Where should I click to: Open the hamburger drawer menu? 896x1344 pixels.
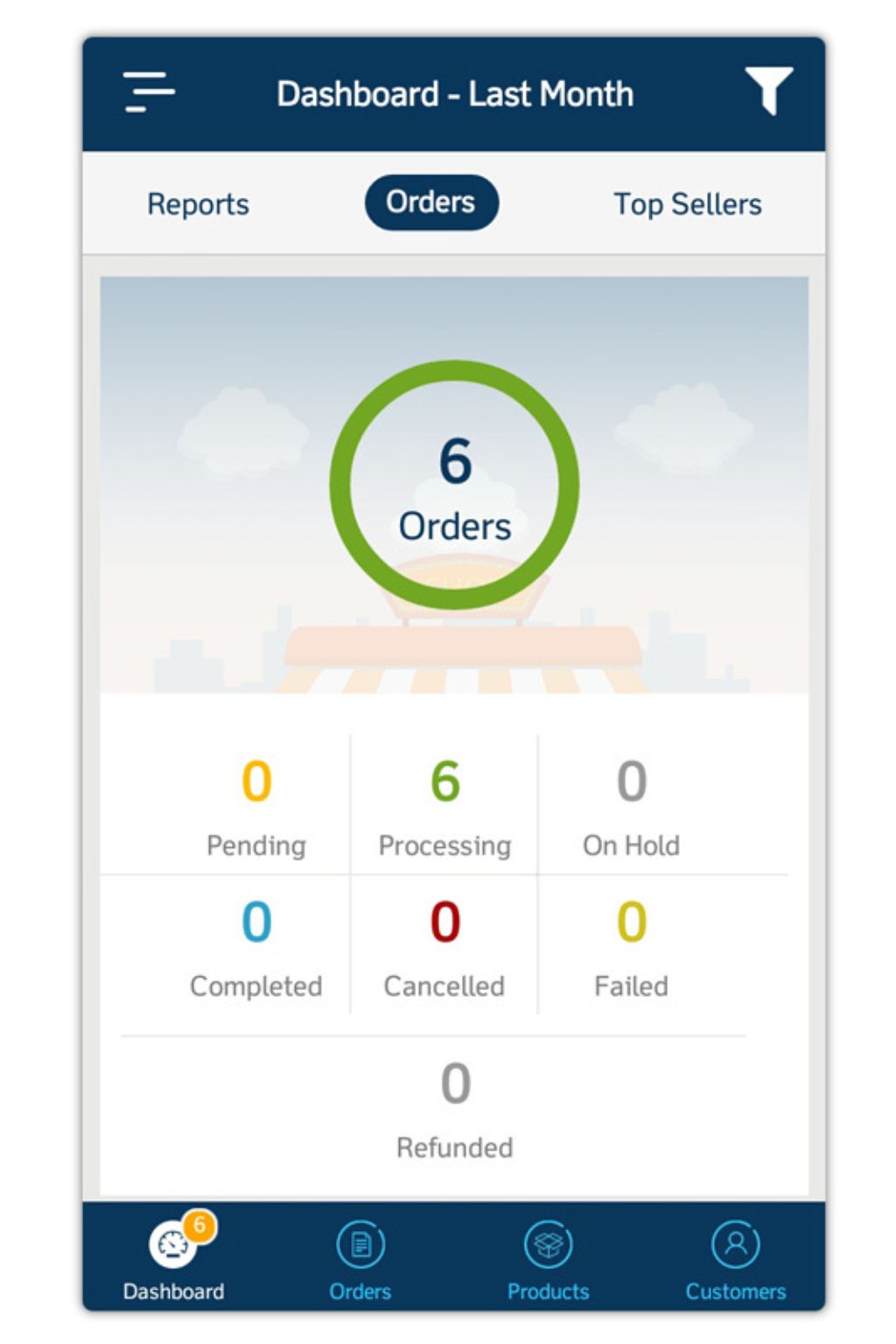[149, 92]
